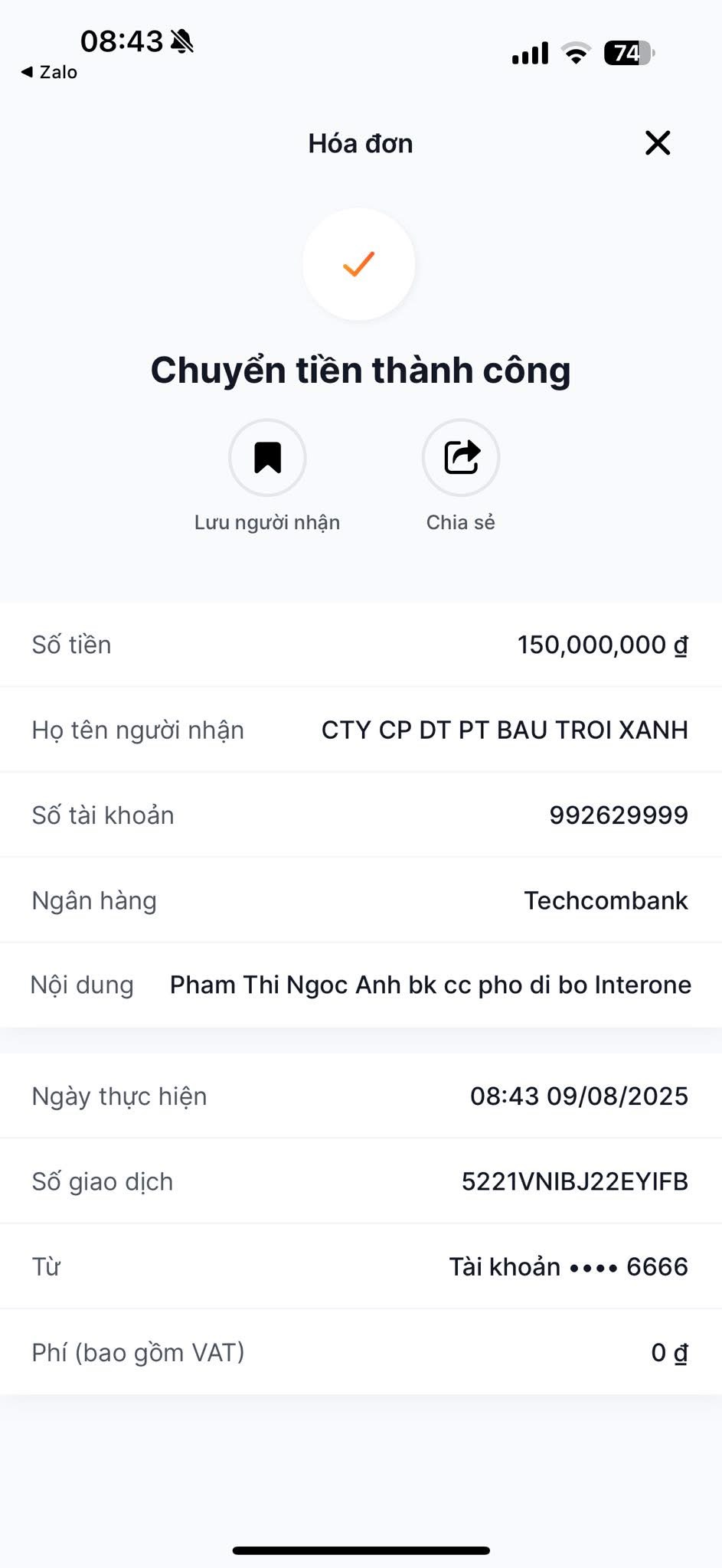Viewport: 722px width, 1568px height.
Task: Close the Hóa đơn receipt screen
Action: [658, 143]
